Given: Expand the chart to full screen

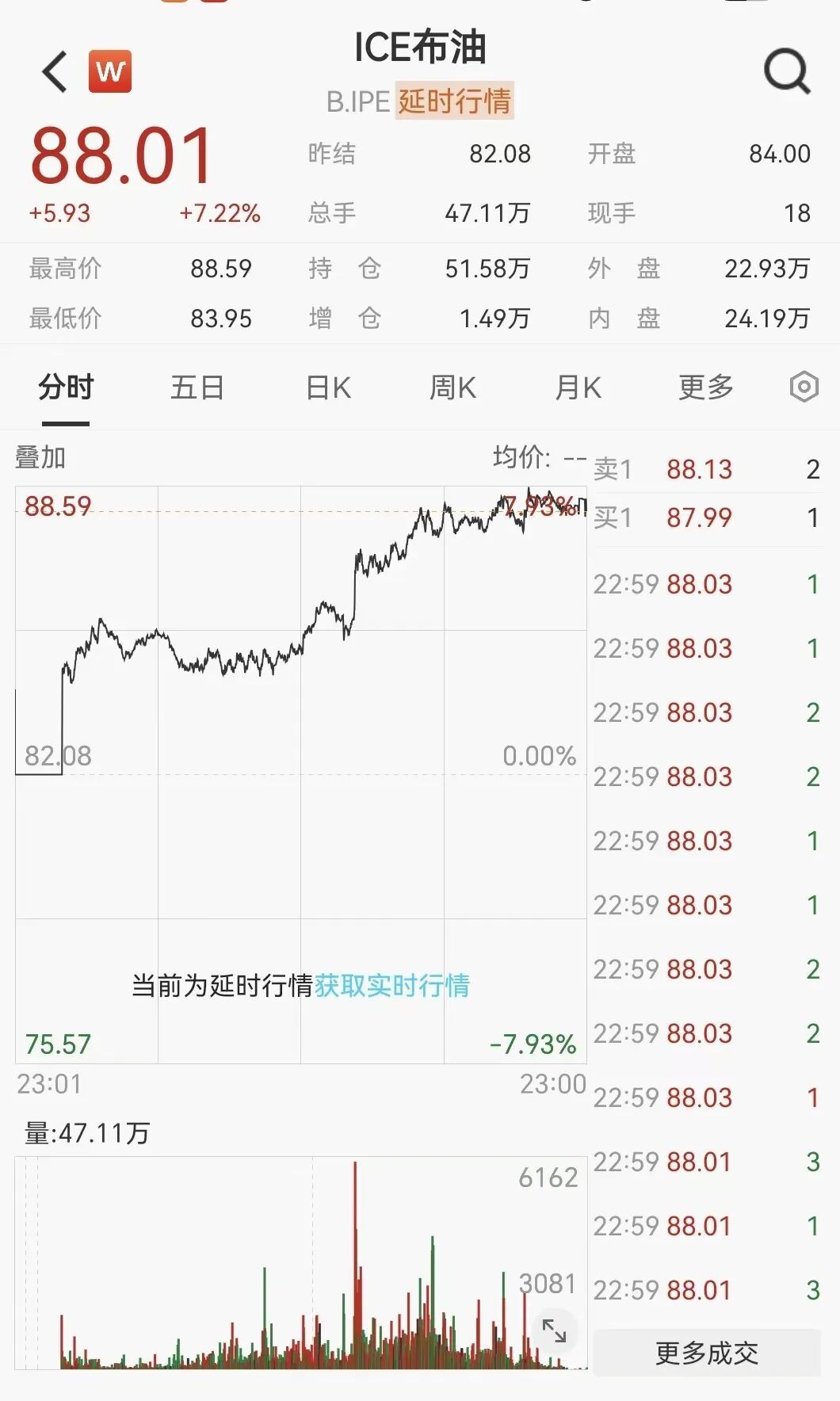Looking at the screenshot, I should pos(554,1330).
